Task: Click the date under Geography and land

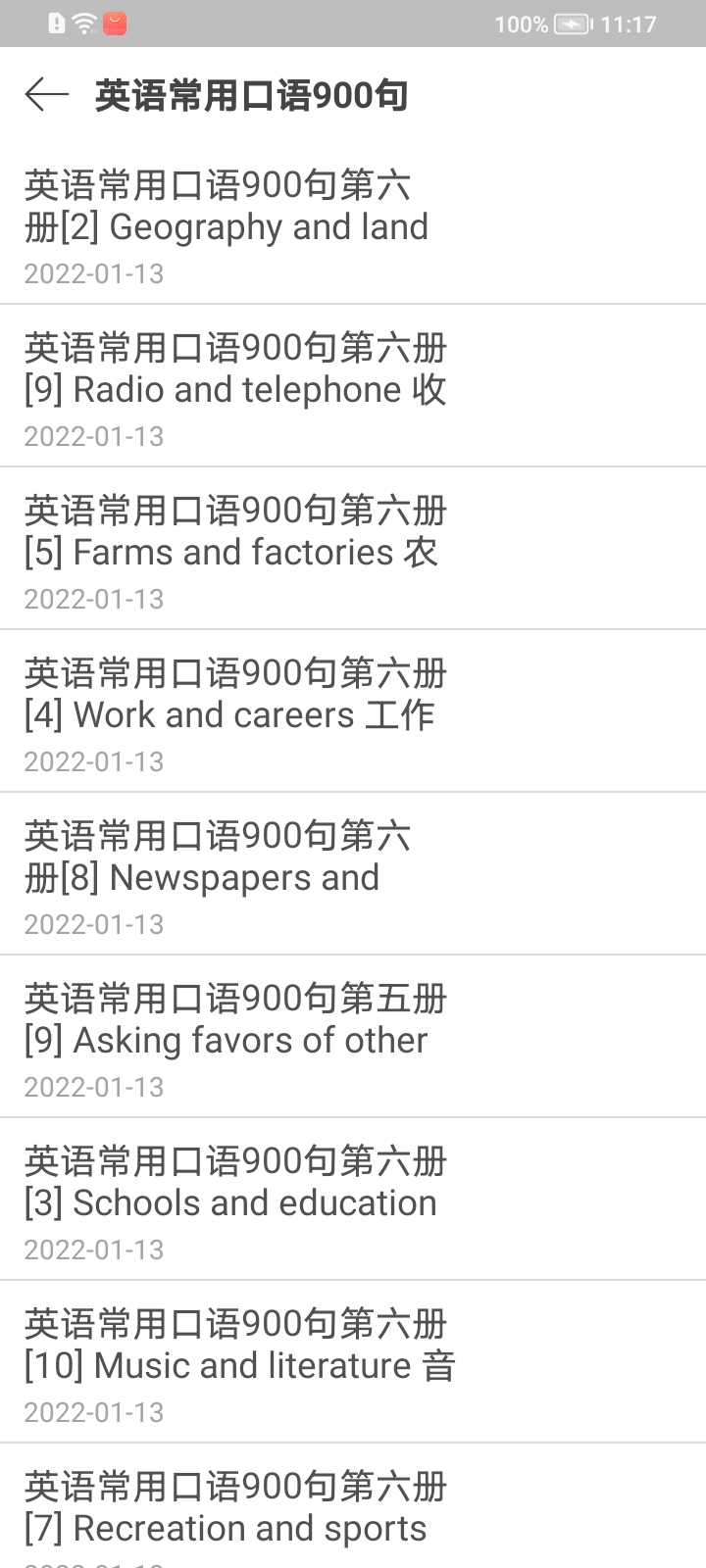Action: tap(93, 273)
